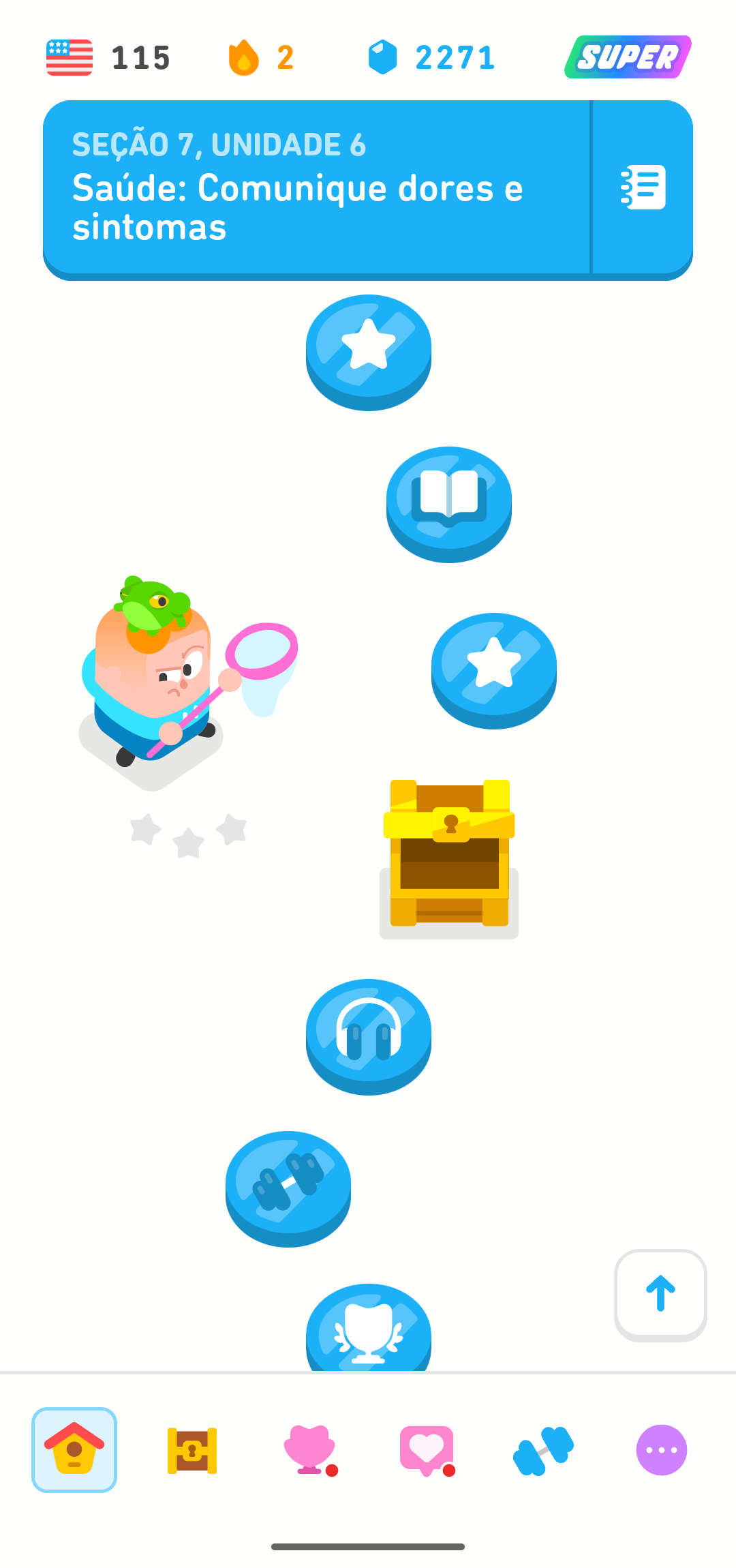Switch to the home learning tab
Image resolution: width=736 pixels, height=1568 pixels.
click(74, 1449)
